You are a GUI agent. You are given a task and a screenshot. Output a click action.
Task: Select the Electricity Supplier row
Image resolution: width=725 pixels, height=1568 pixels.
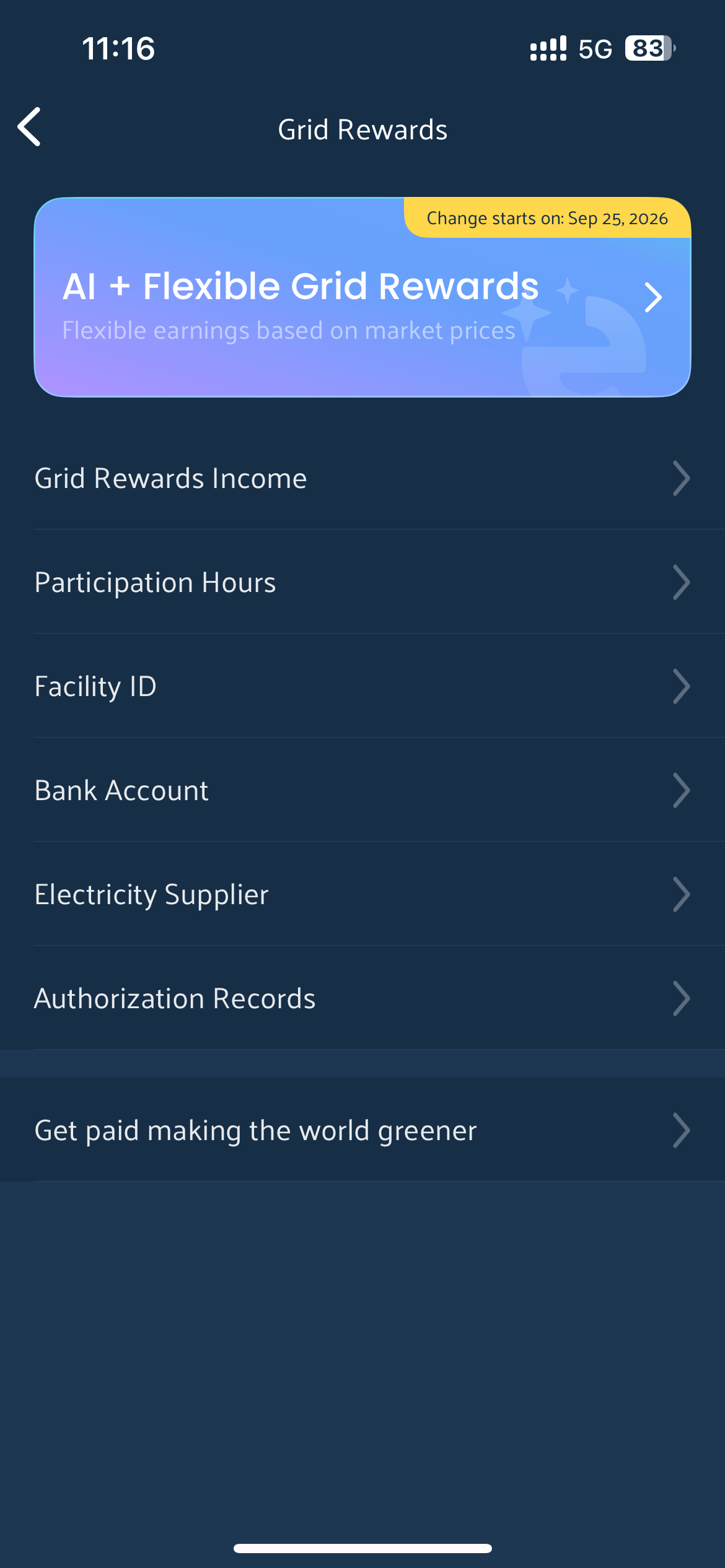(362, 894)
